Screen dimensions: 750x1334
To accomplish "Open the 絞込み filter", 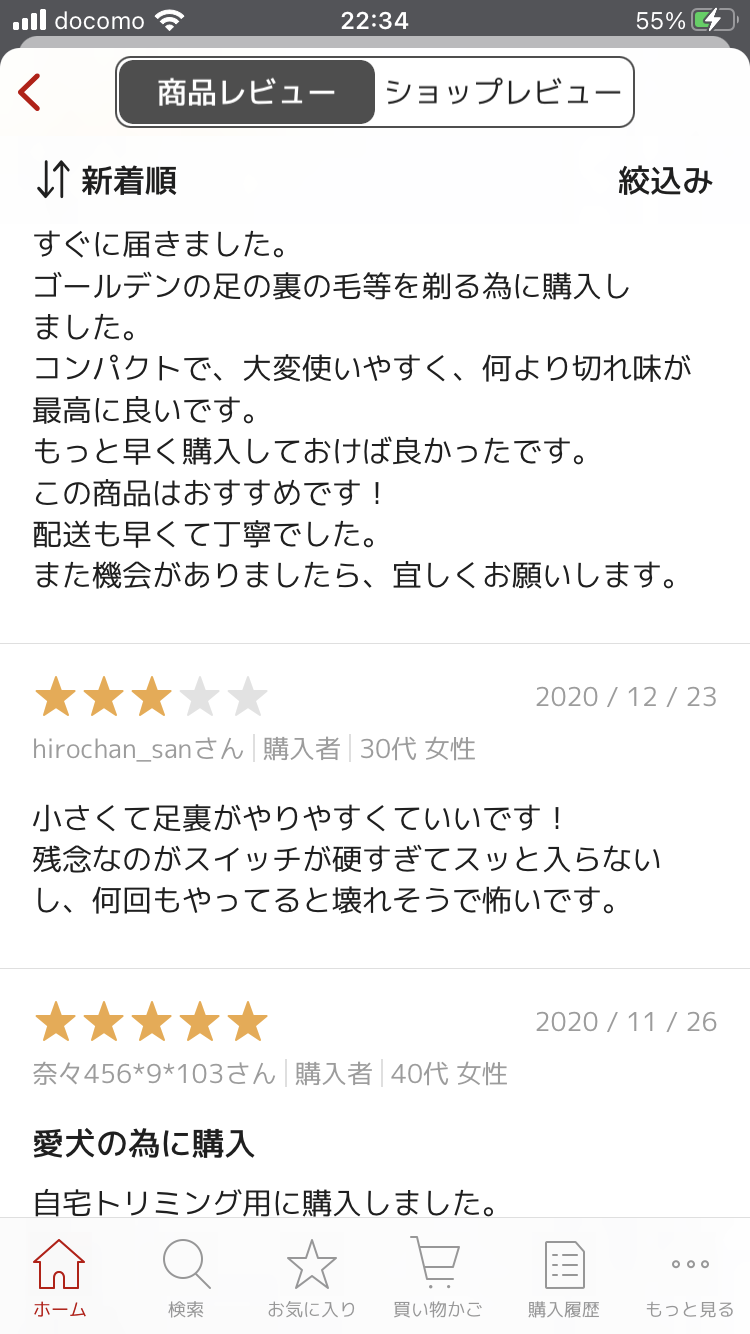I will coord(665,181).
